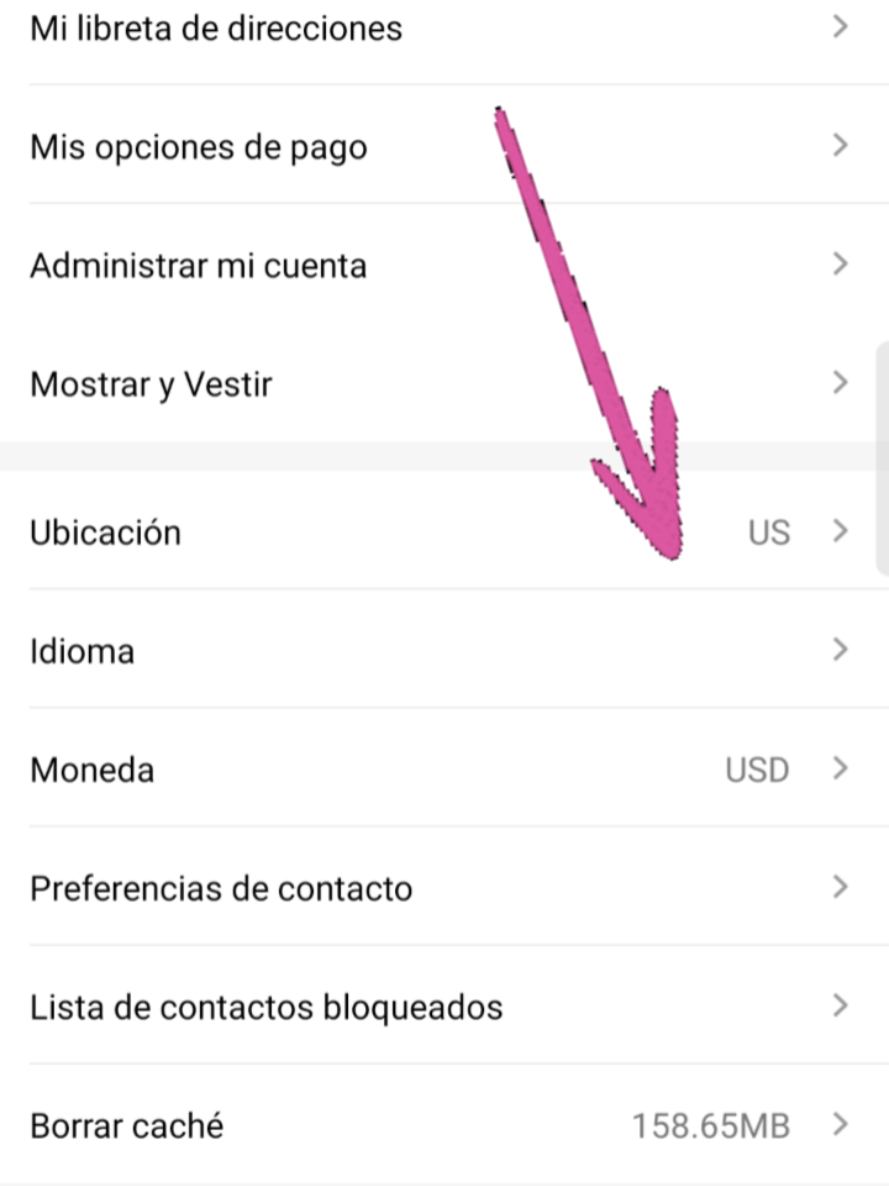Click the arrow beside Idioma

click(x=840, y=650)
